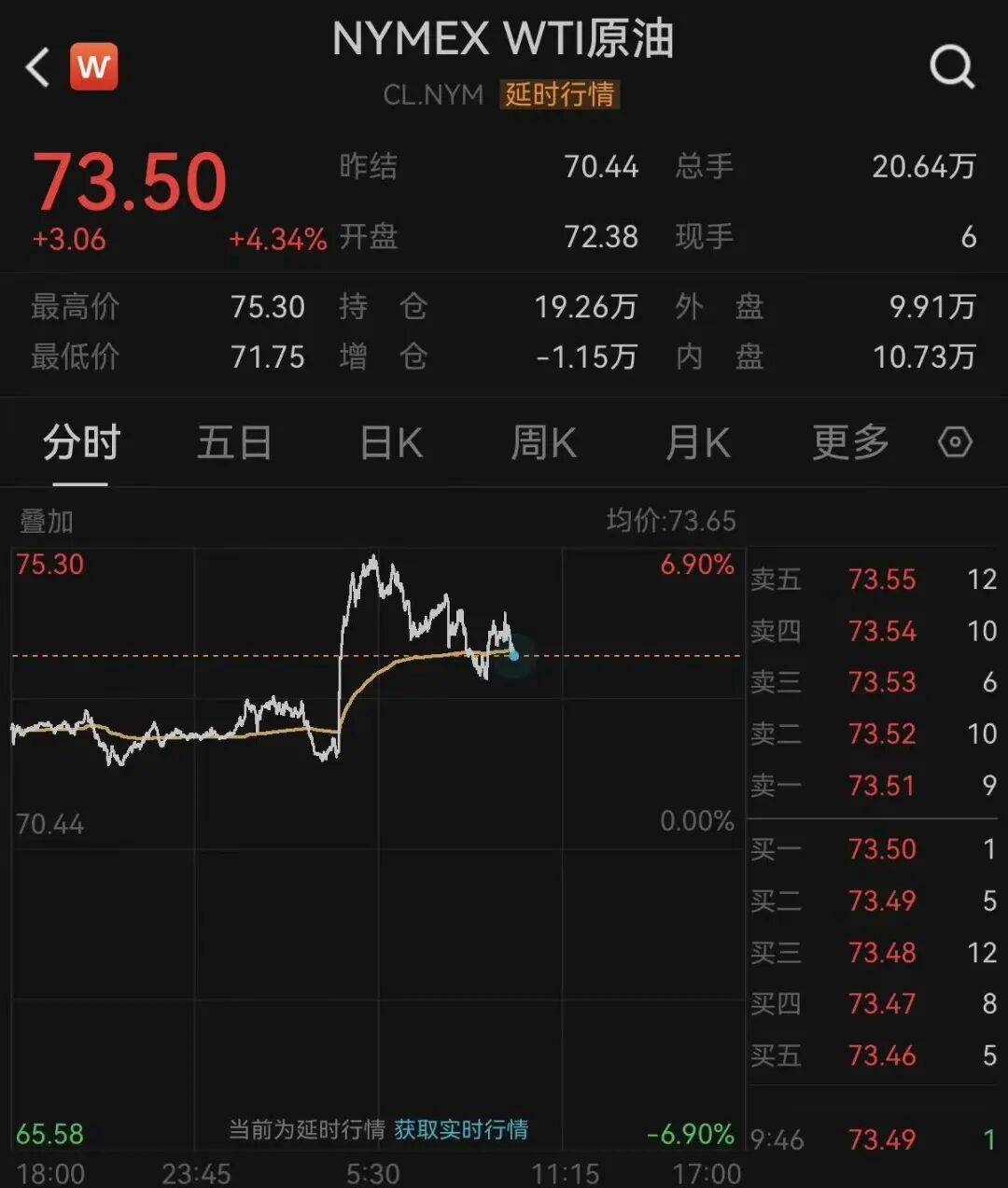Open chart settings hexagon icon
The height and width of the screenshot is (1188, 1008).
pos(955,442)
